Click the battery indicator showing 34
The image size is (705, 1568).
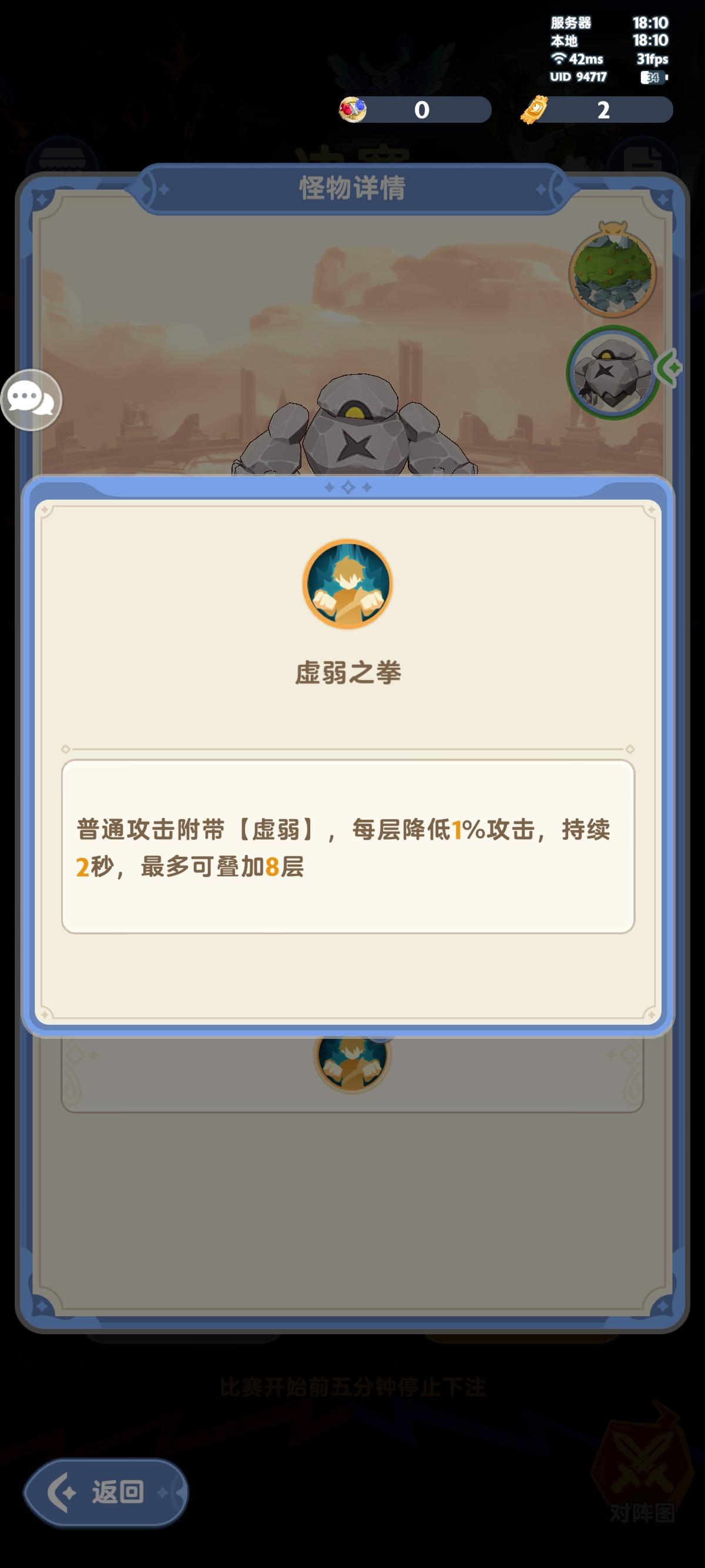pos(653,78)
